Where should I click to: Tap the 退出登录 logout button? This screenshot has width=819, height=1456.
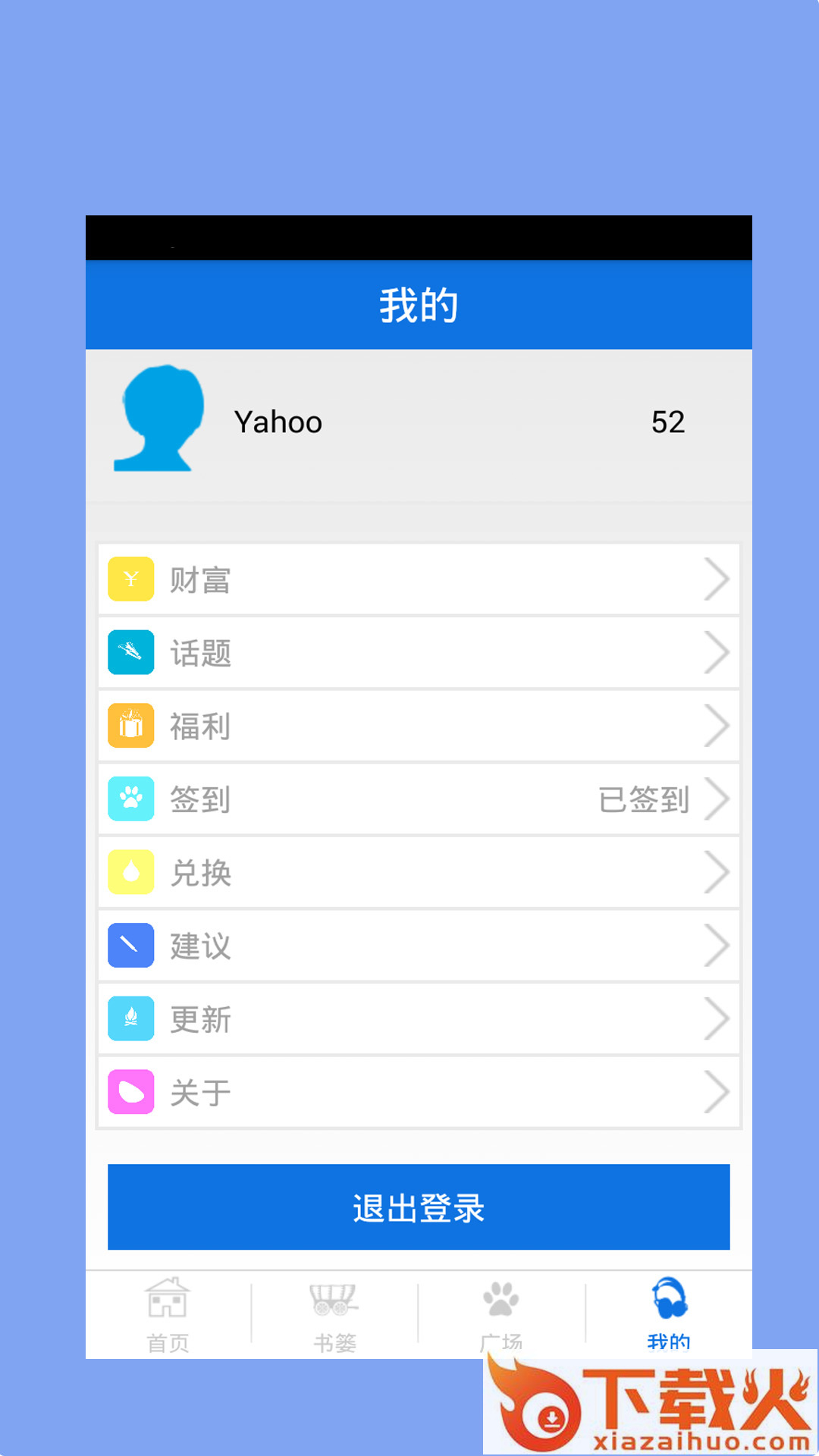pos(418,1207)
